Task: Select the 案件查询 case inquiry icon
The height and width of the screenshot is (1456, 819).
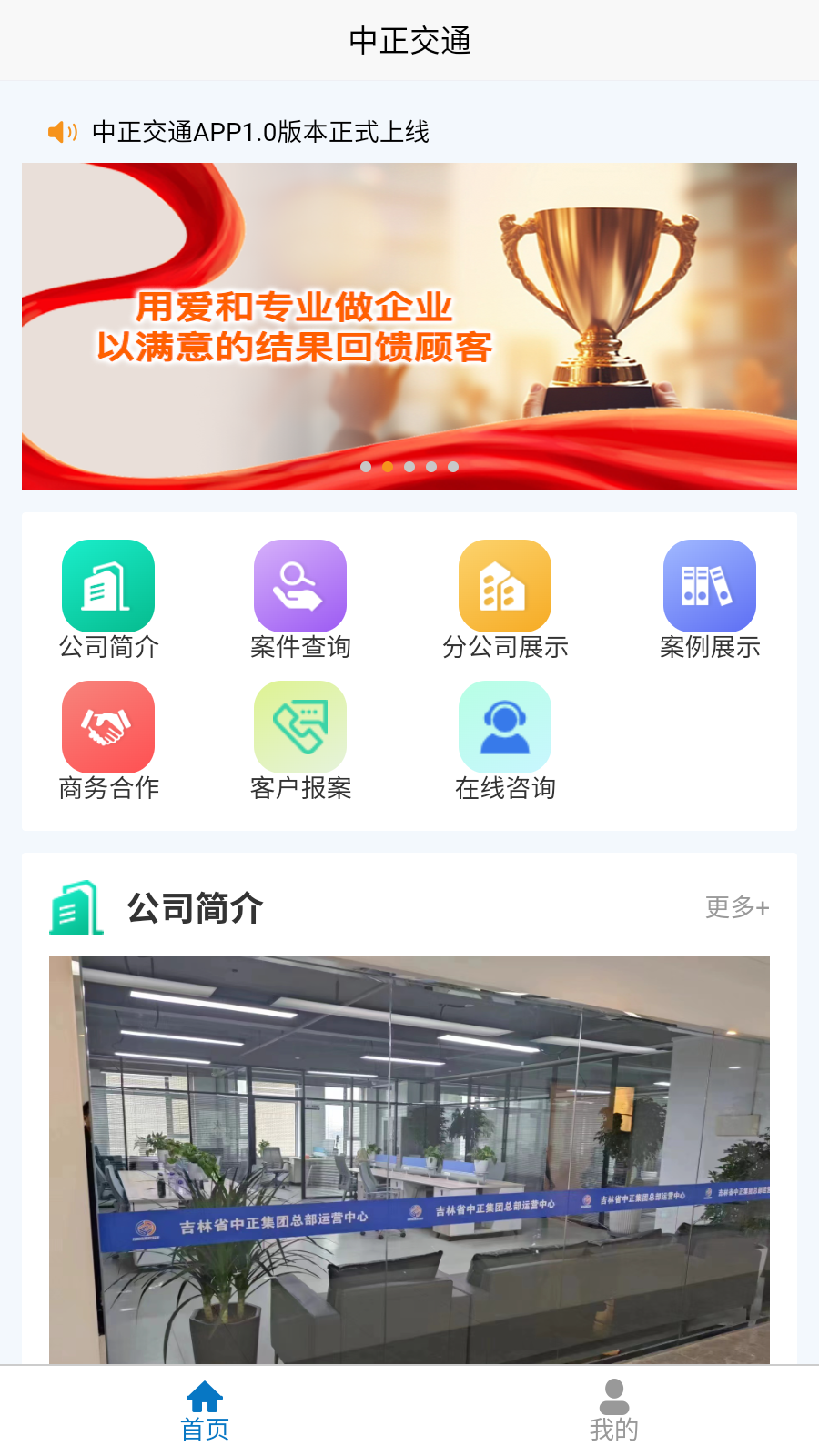Action: click(300, 585)
